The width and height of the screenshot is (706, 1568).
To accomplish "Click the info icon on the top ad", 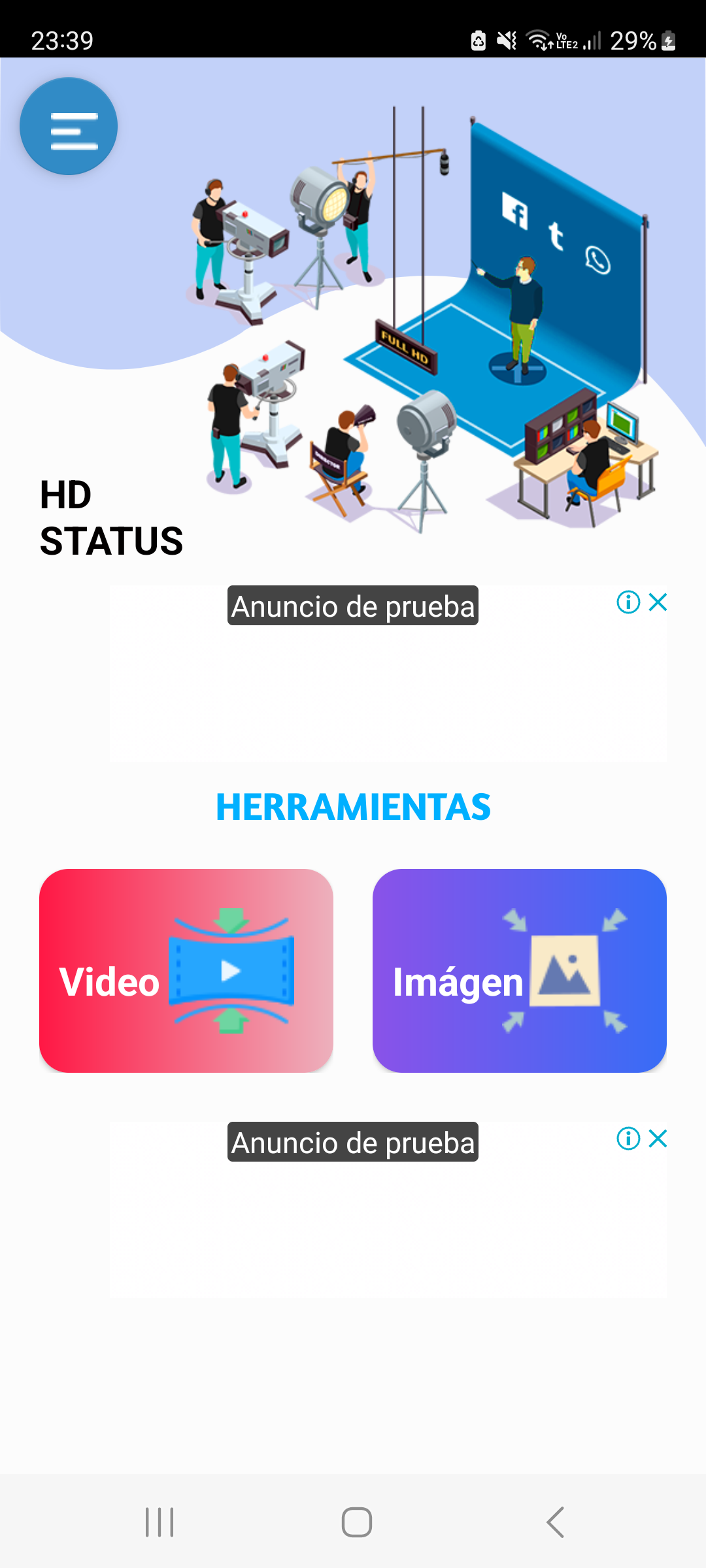I will pyautogui.click(x=628, y=602).
